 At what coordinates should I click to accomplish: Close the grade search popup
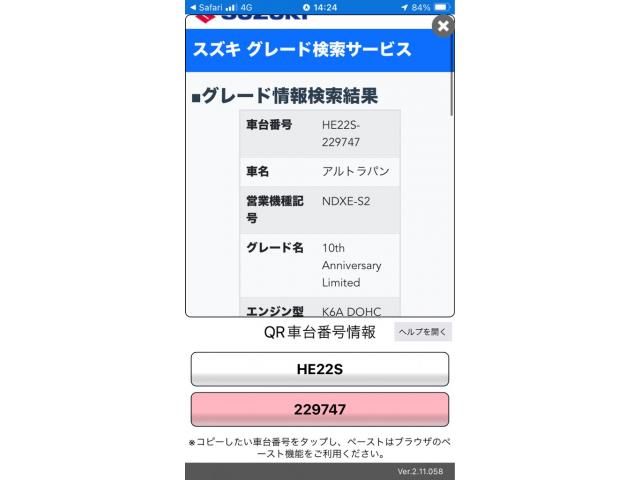443,27
